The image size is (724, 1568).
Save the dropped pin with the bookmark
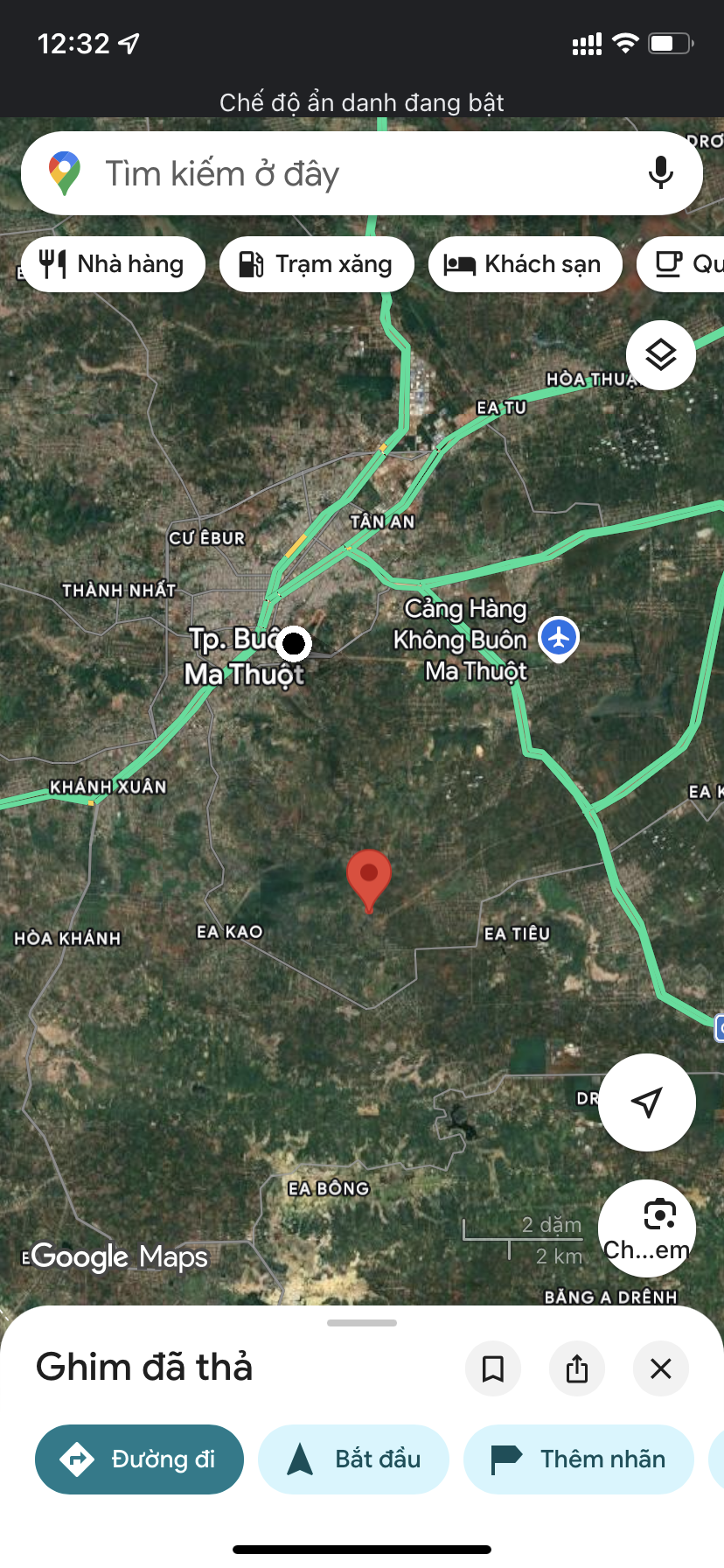point(493,1368)
